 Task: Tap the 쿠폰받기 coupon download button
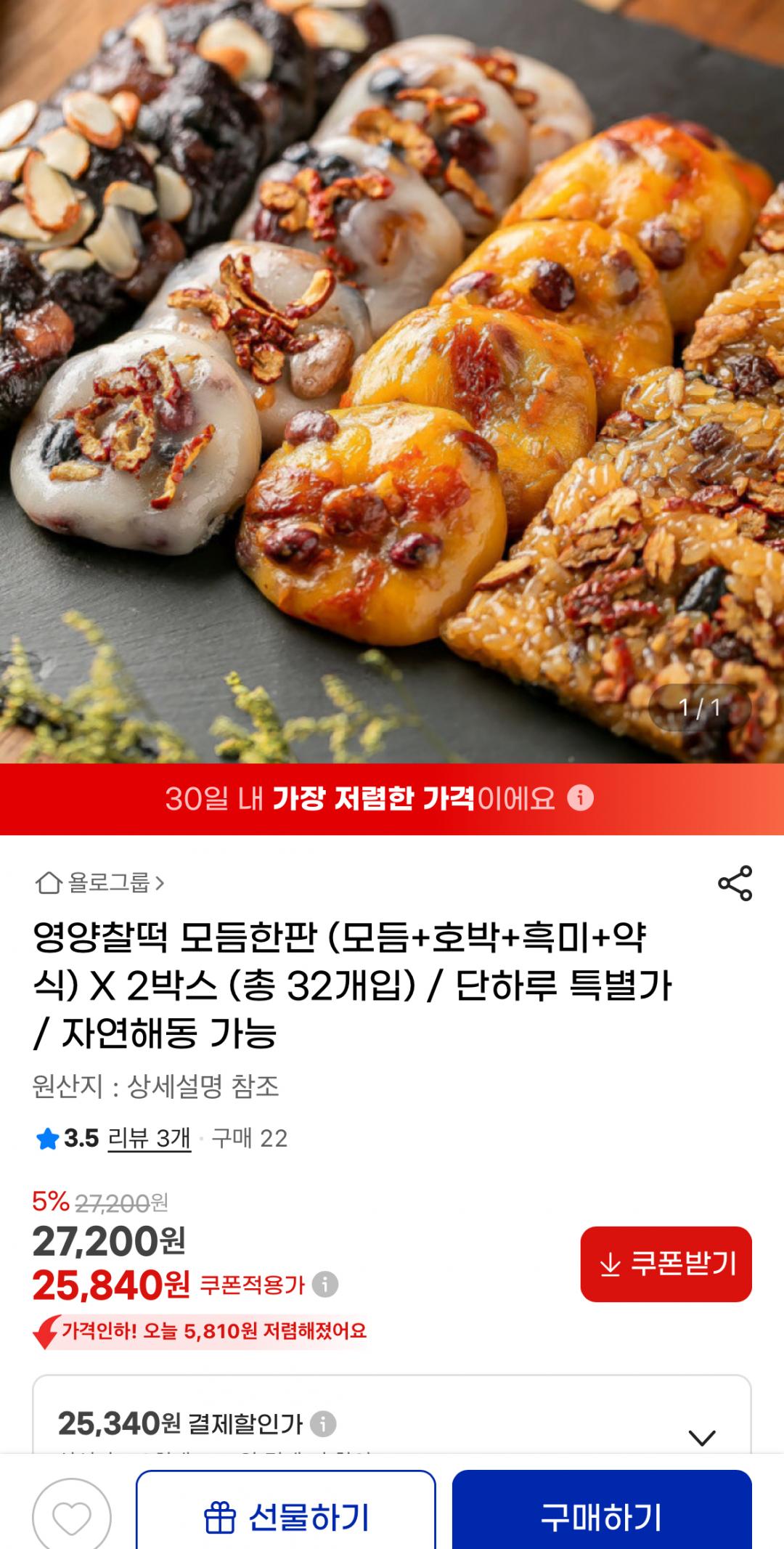coord(666,1264)
